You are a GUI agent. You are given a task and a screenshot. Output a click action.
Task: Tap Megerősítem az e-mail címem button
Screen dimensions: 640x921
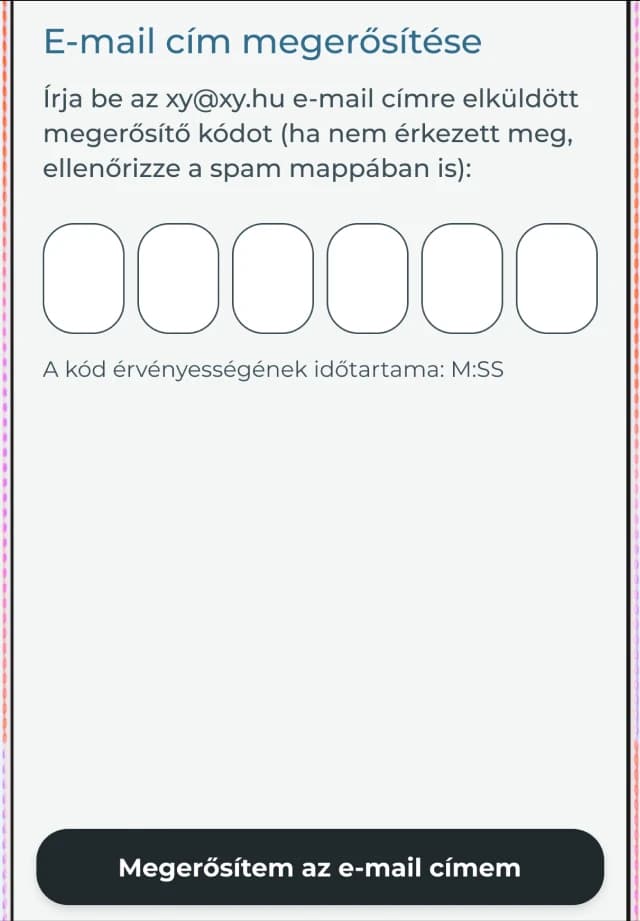[320, 867]
